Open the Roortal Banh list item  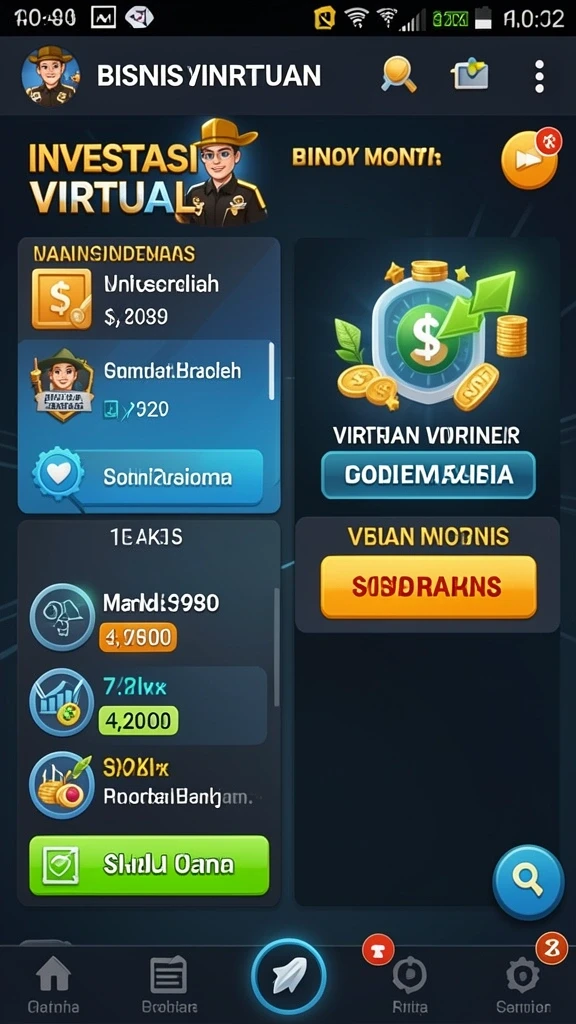148,785
